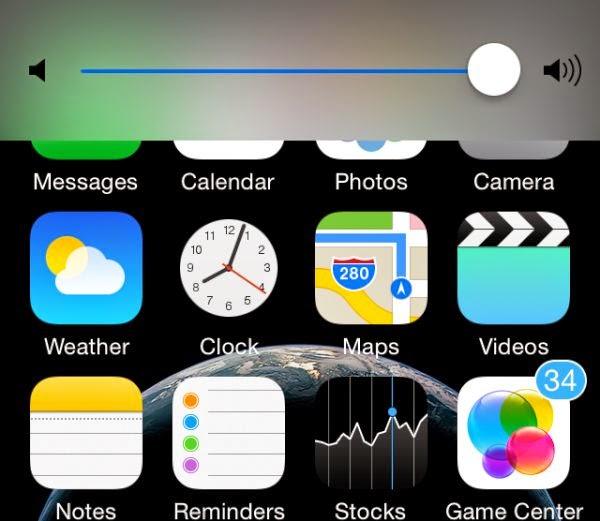The width and height of the screenshot is (600, 521).
Task: Open the Reminders app
Action: [229, 433]
